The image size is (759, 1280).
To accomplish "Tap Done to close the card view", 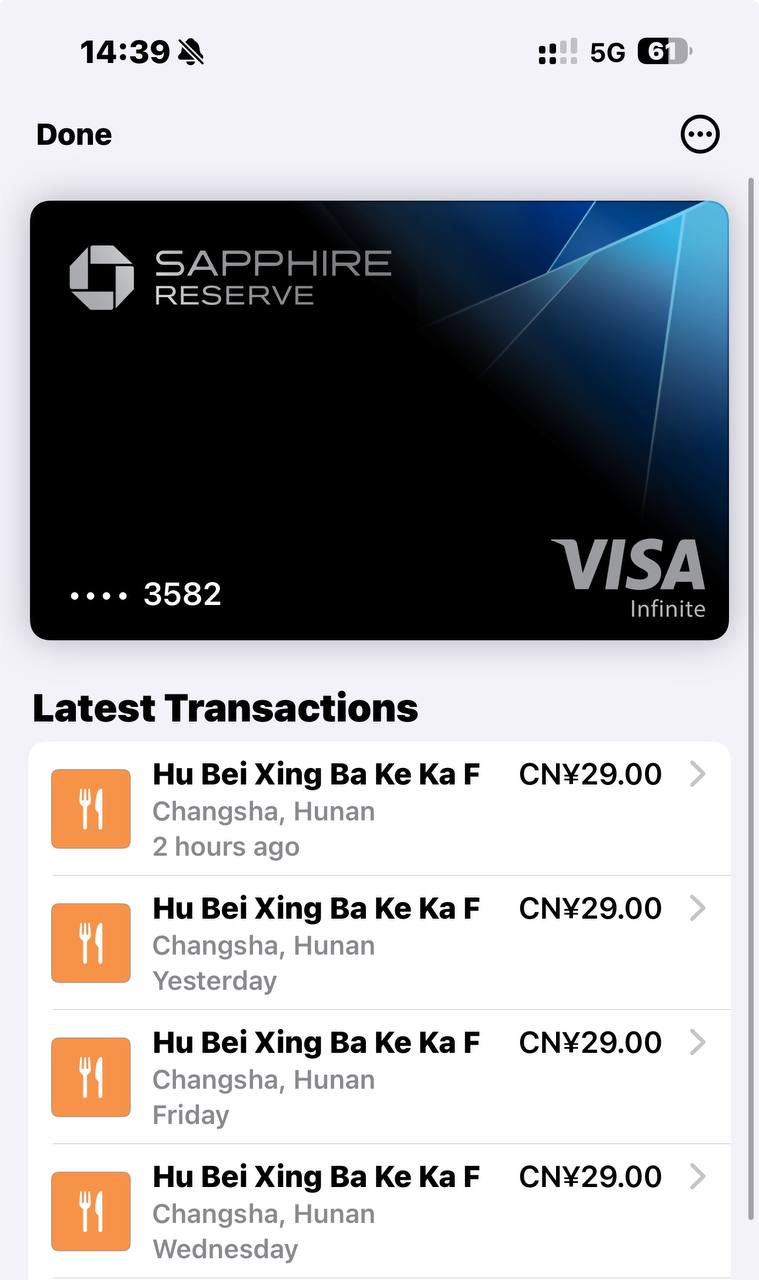I will pyautogui.click(x=74, y=135).
